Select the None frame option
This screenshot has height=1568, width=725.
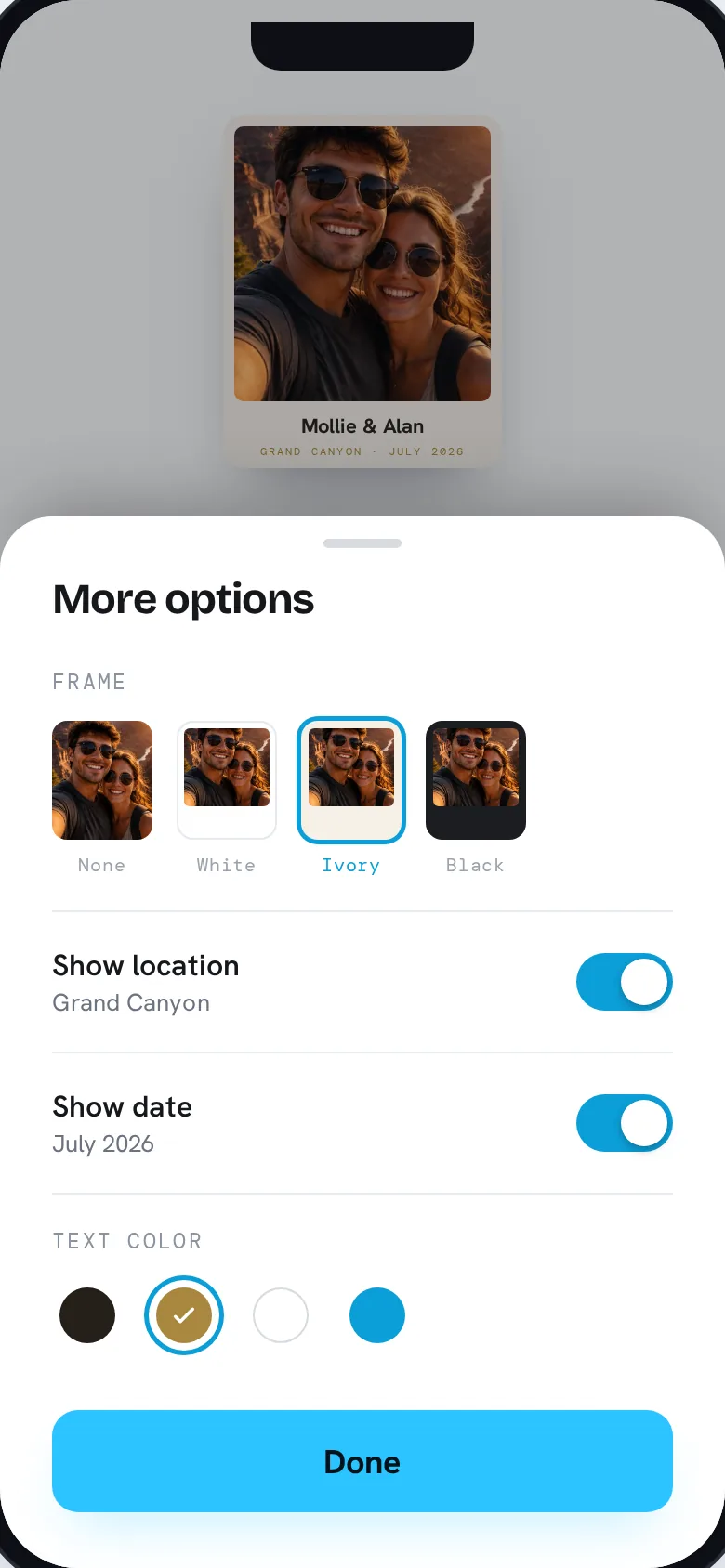tap(102, 780)
